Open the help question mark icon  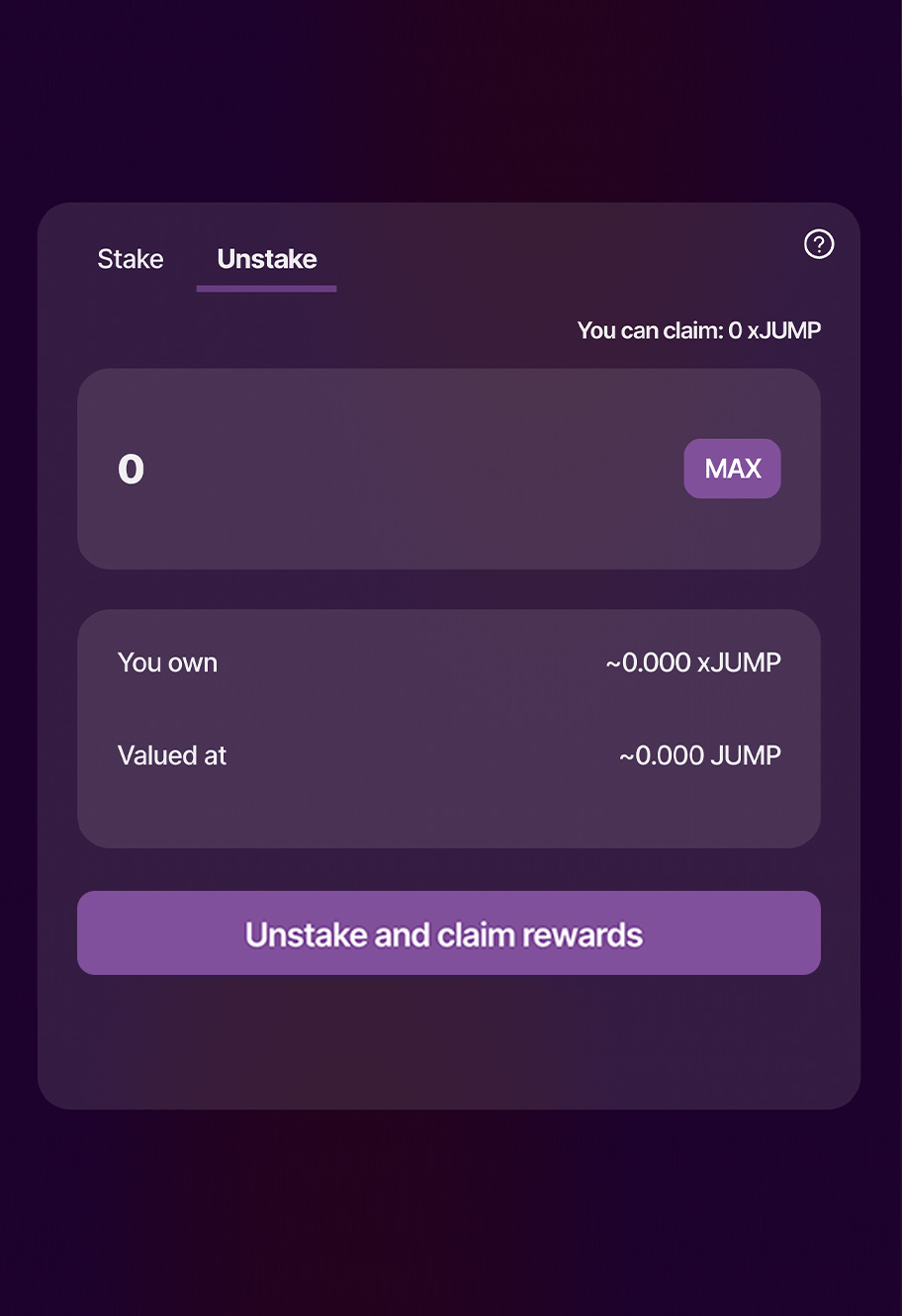(819, 244)
